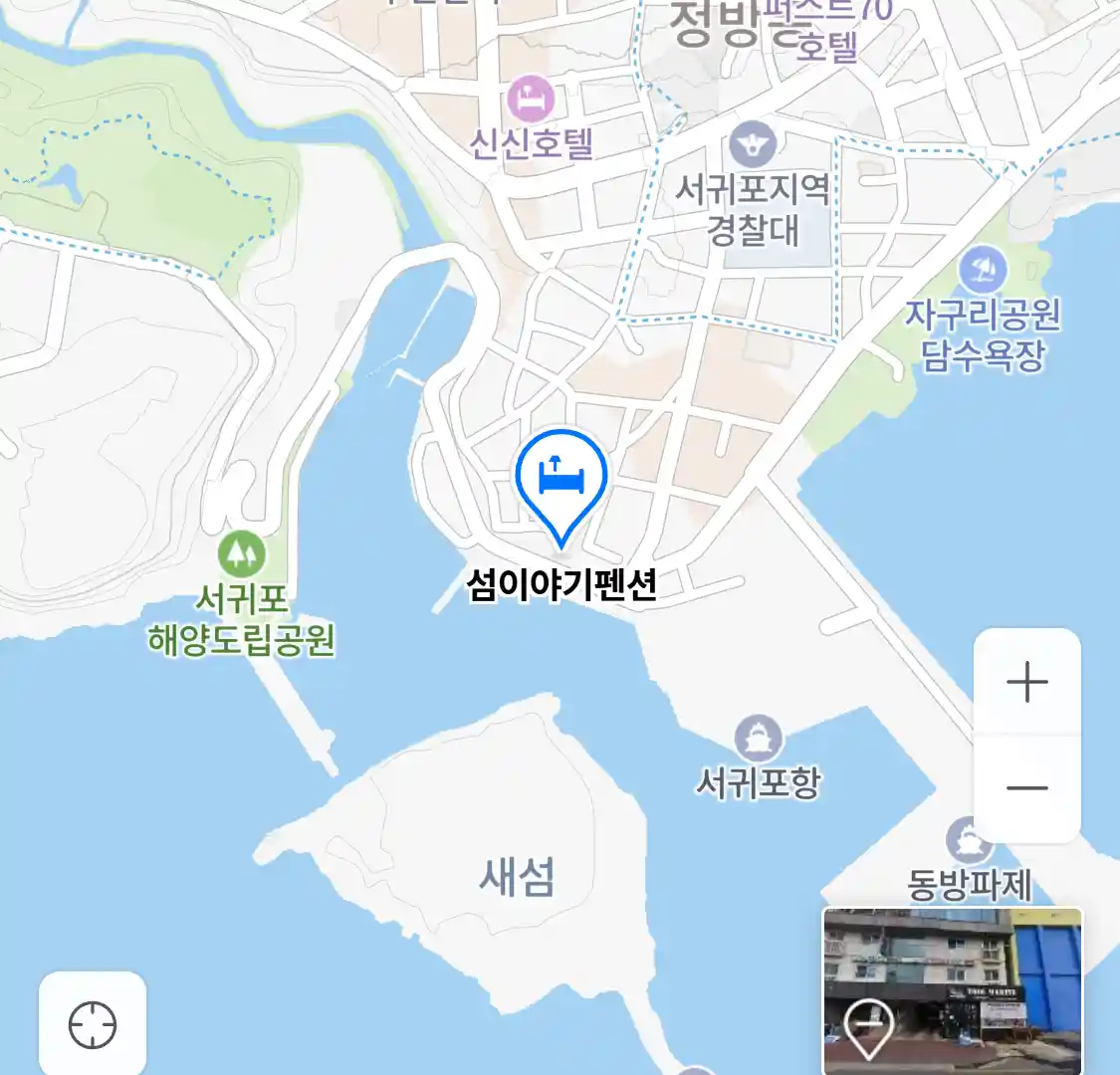
Task: Open the 신신호텔 hotel marker
Action: 531,100
